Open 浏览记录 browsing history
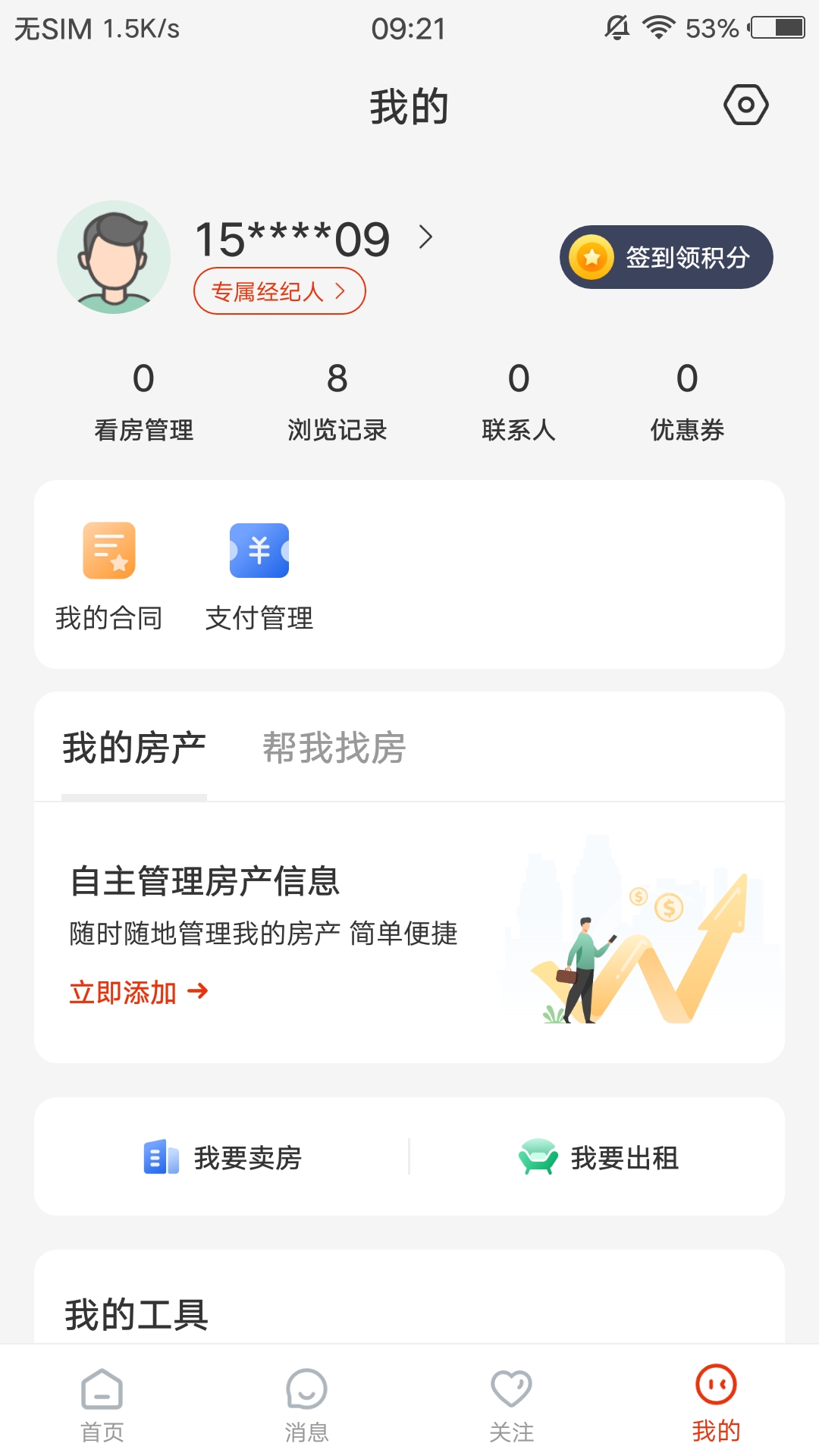819x1456 pixels. (336, 402)
